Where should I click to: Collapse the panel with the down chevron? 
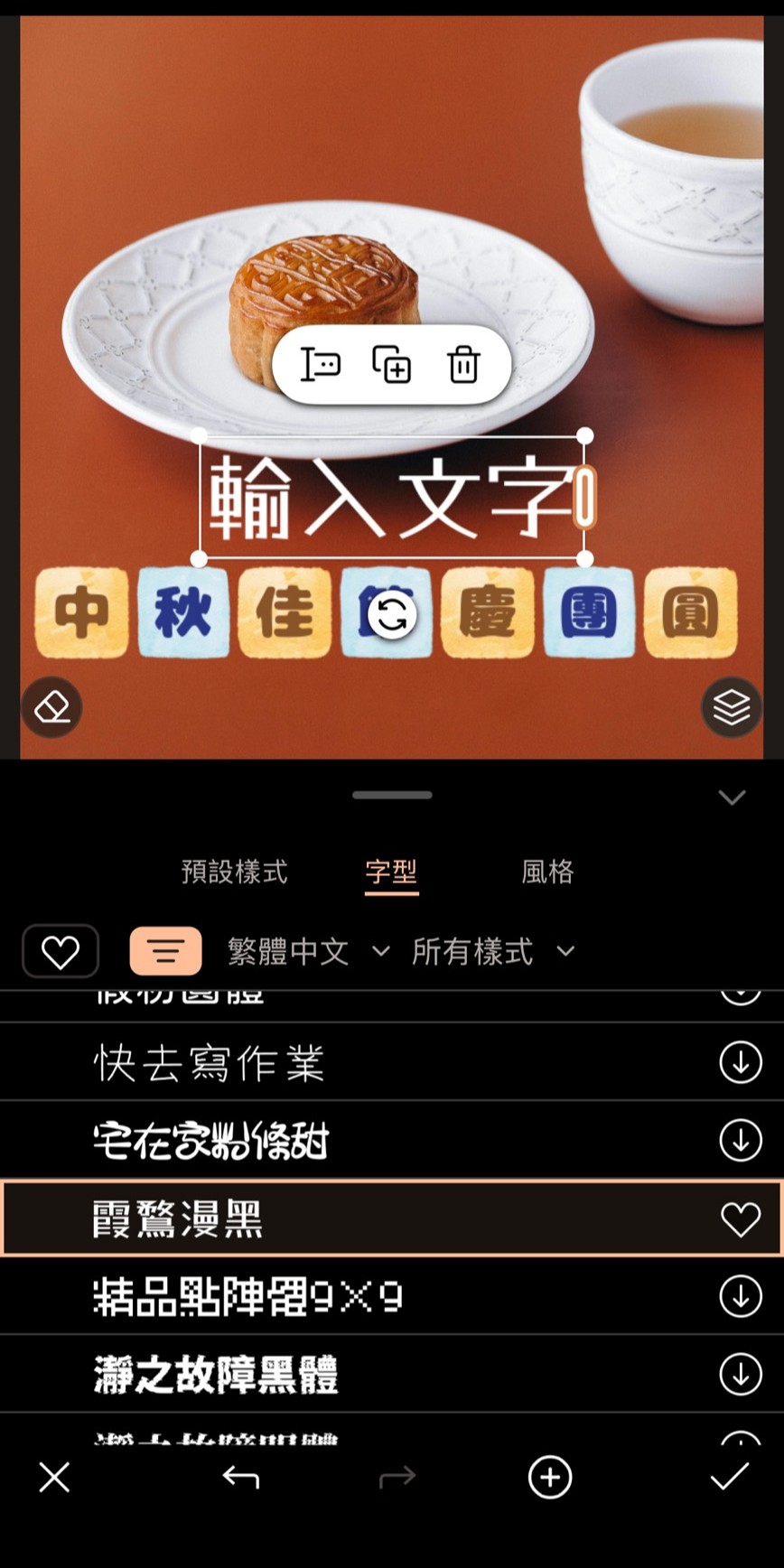(x=732, y=798)
